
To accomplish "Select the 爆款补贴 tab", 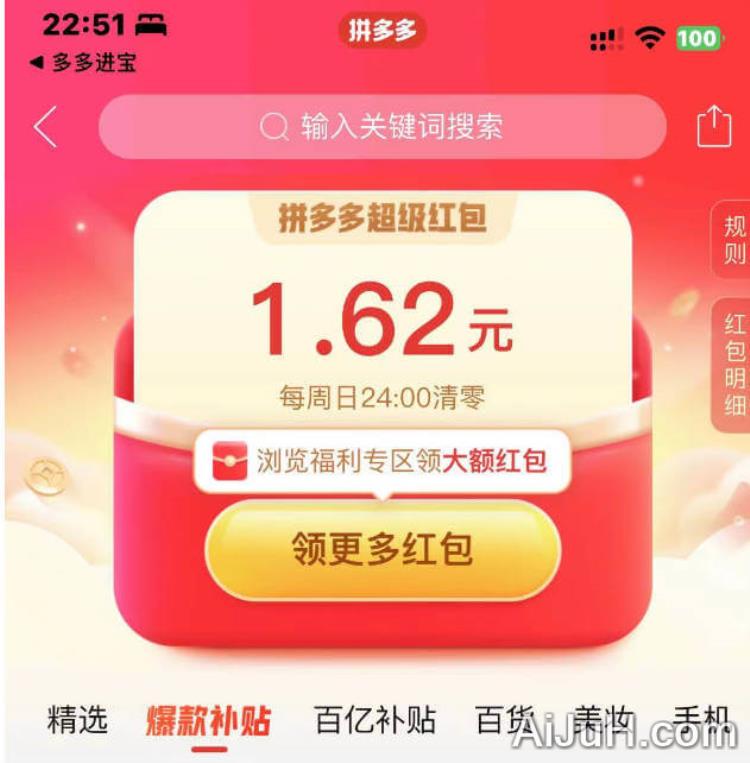I will pyautogui.click(x=209, y=721).
